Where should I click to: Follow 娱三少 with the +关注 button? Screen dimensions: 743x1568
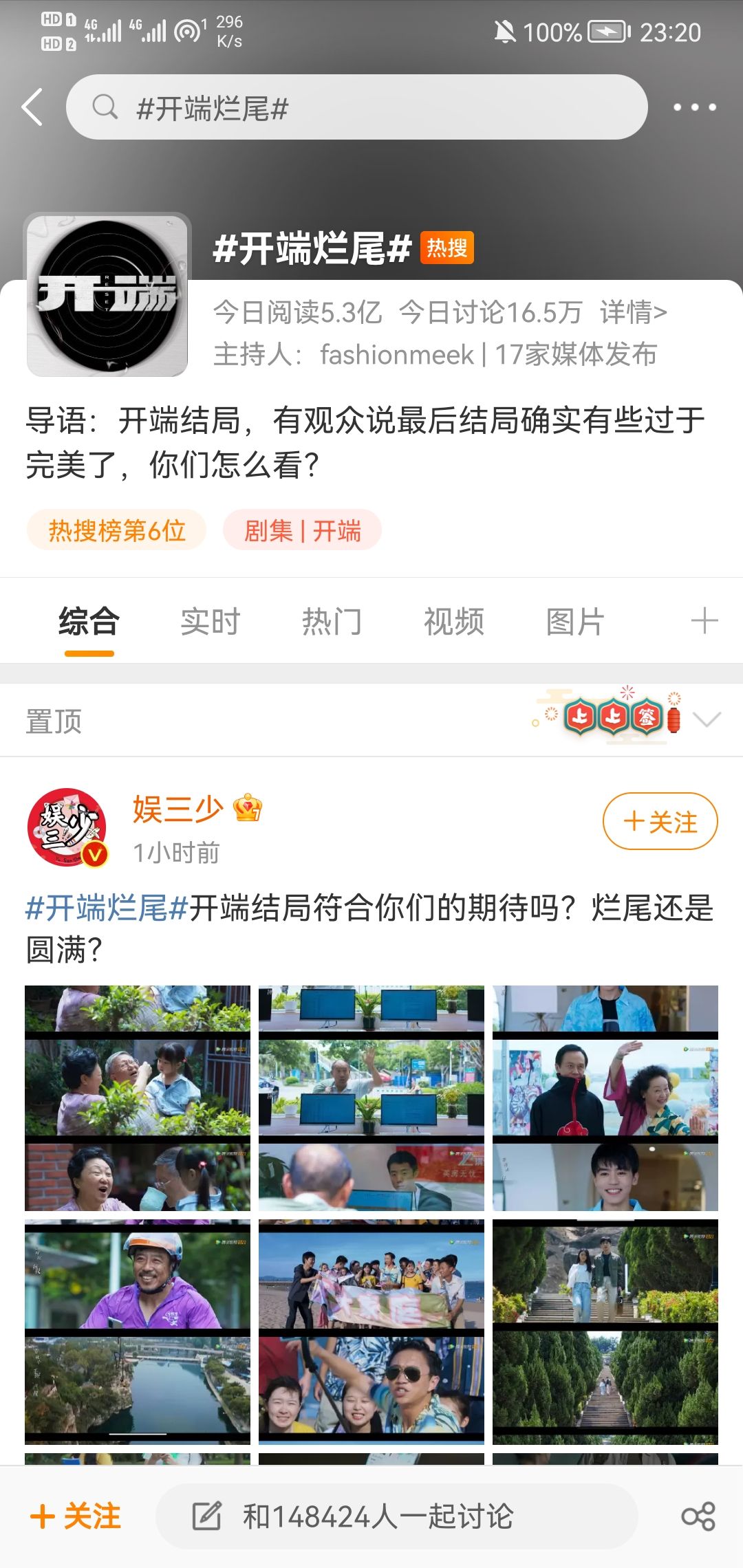tap(660, 821)
